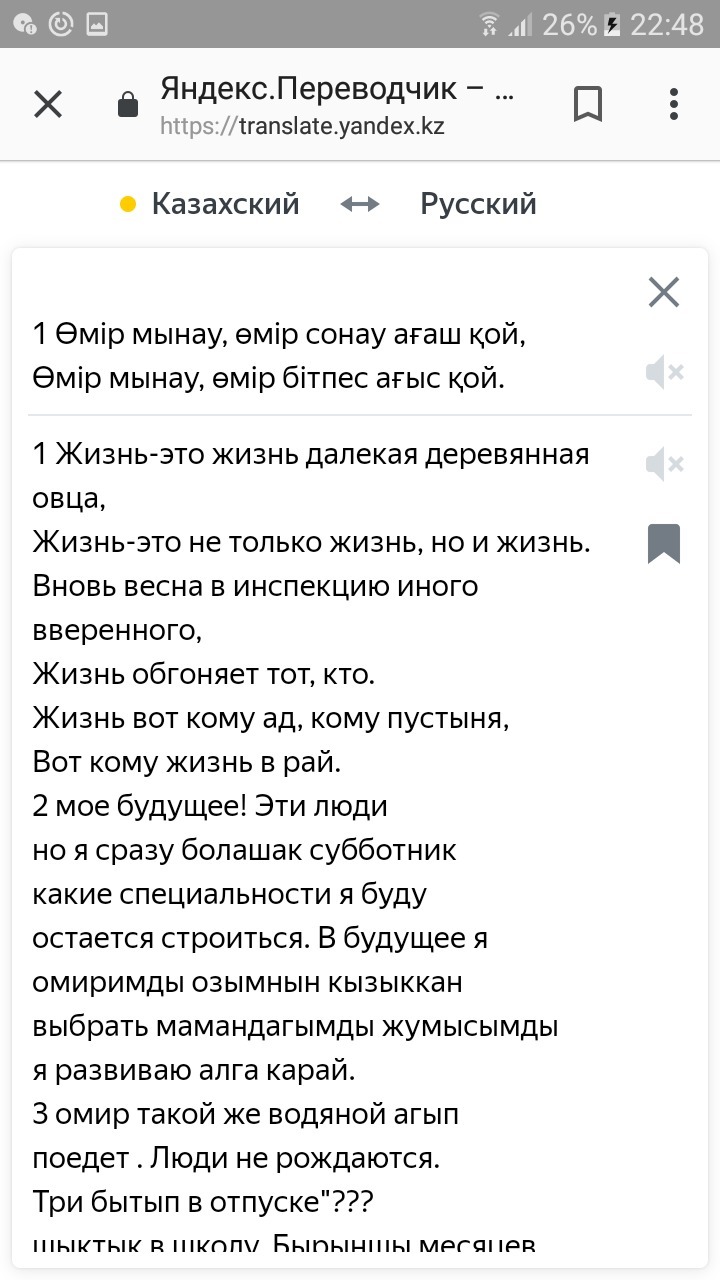Close the browser tab with X
The image size is (720, 1280).
coord(47,103)
